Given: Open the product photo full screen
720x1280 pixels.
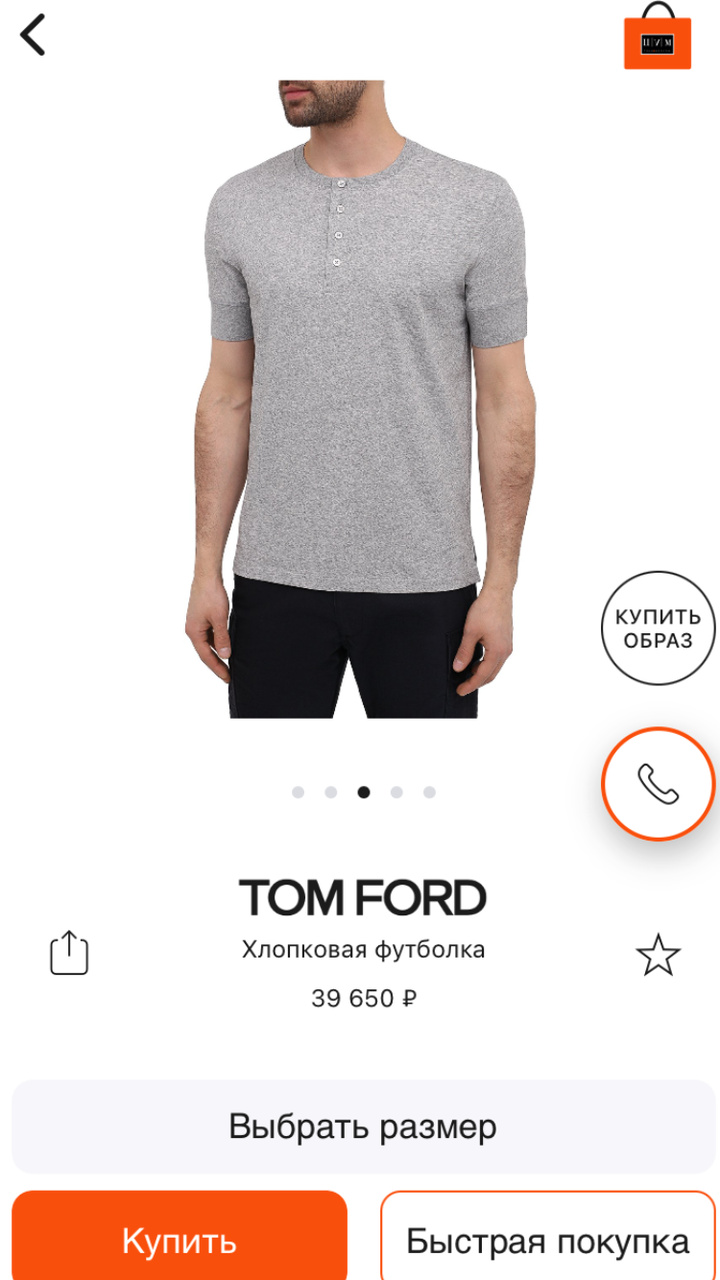Looking at the screenshot, I should [360, 399].
